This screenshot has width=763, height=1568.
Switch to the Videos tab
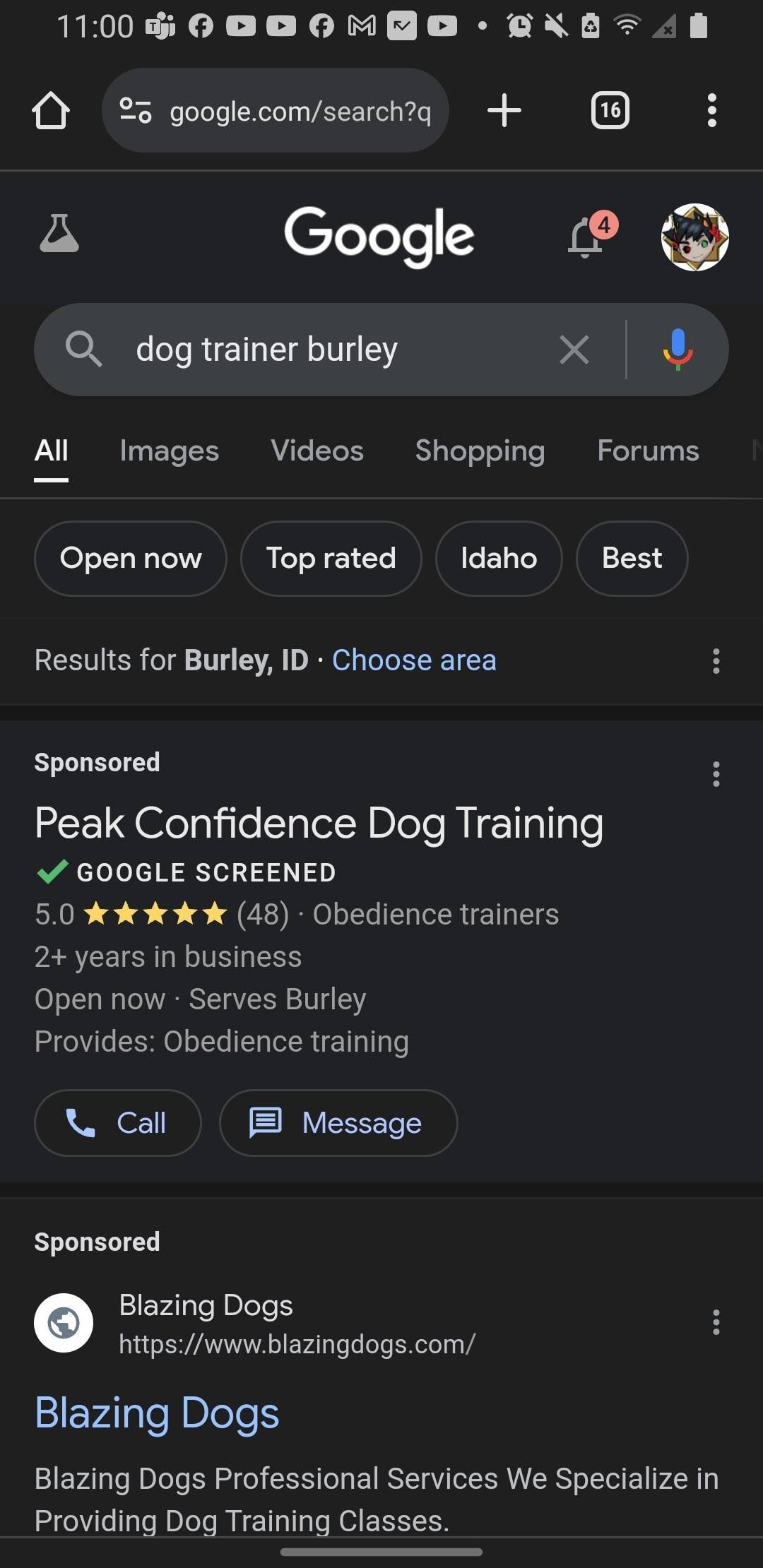317,451
